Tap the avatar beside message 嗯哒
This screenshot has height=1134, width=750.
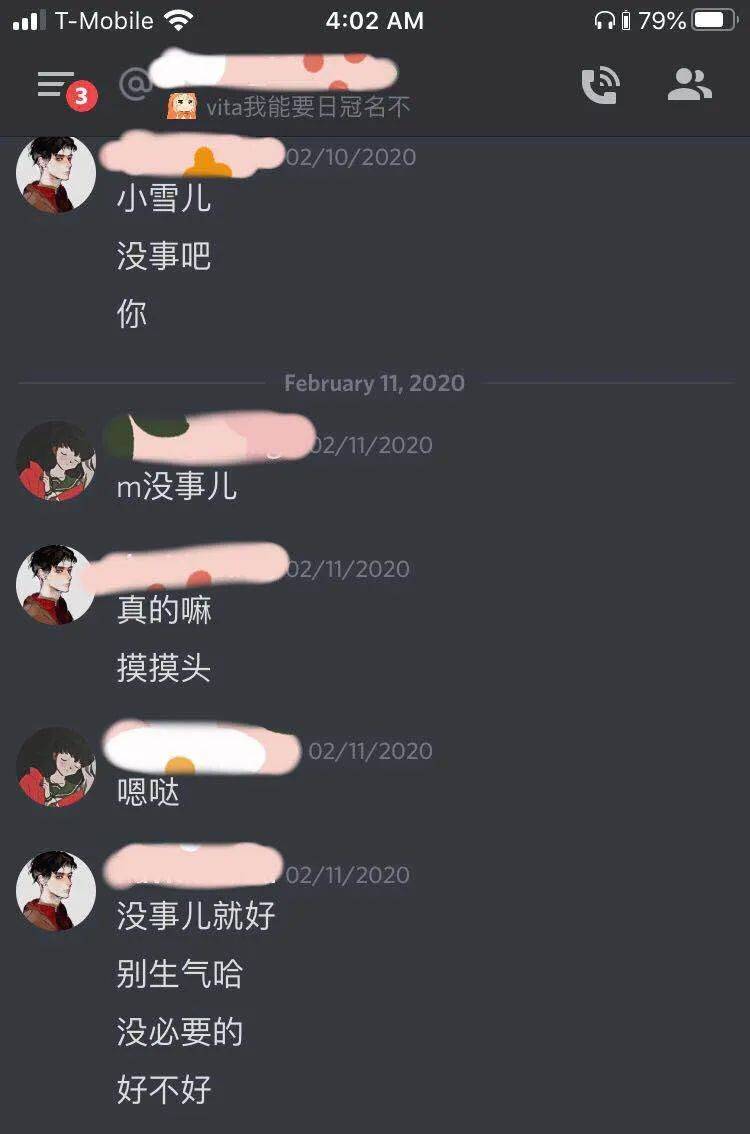pyautogui.click(x=56, y=767)
